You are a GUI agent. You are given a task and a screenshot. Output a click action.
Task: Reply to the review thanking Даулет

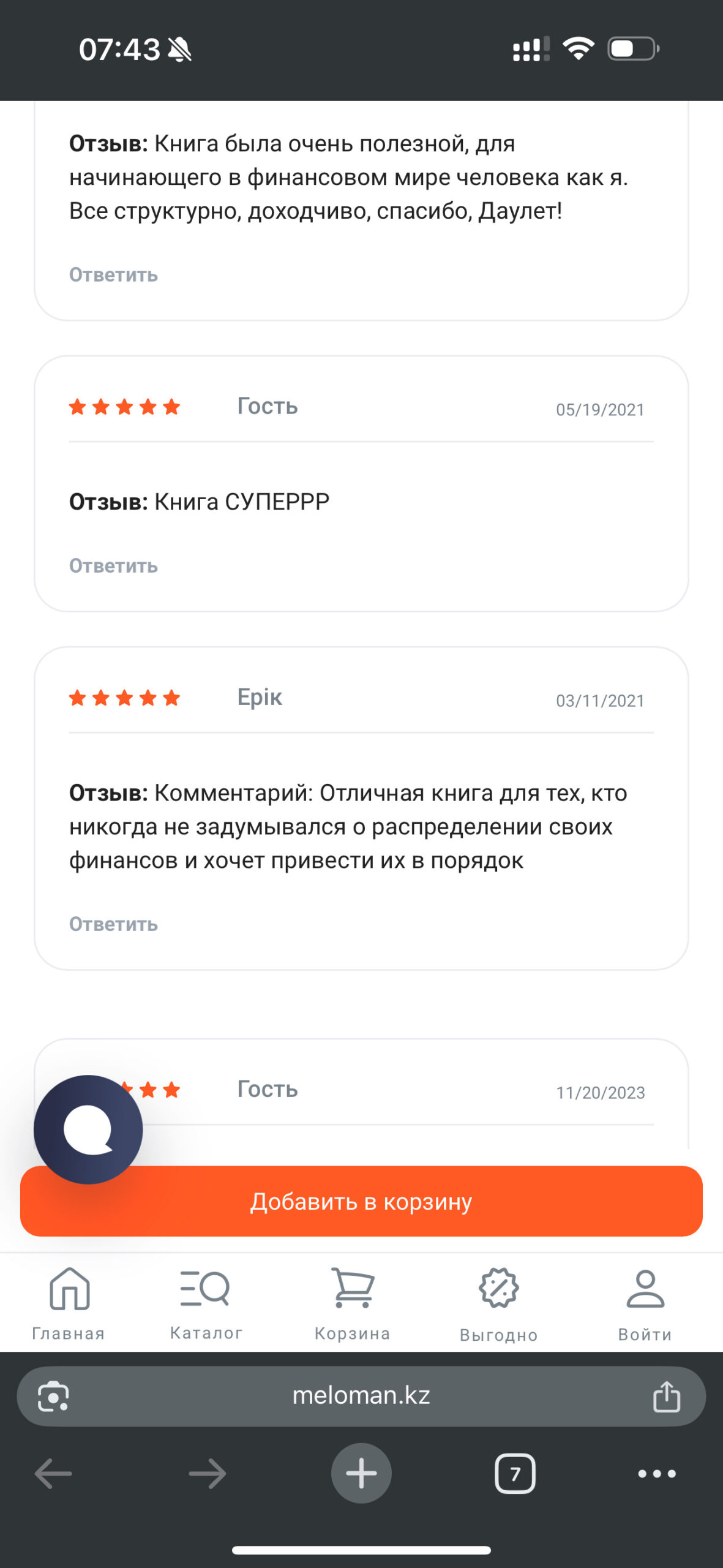(113, 274)
